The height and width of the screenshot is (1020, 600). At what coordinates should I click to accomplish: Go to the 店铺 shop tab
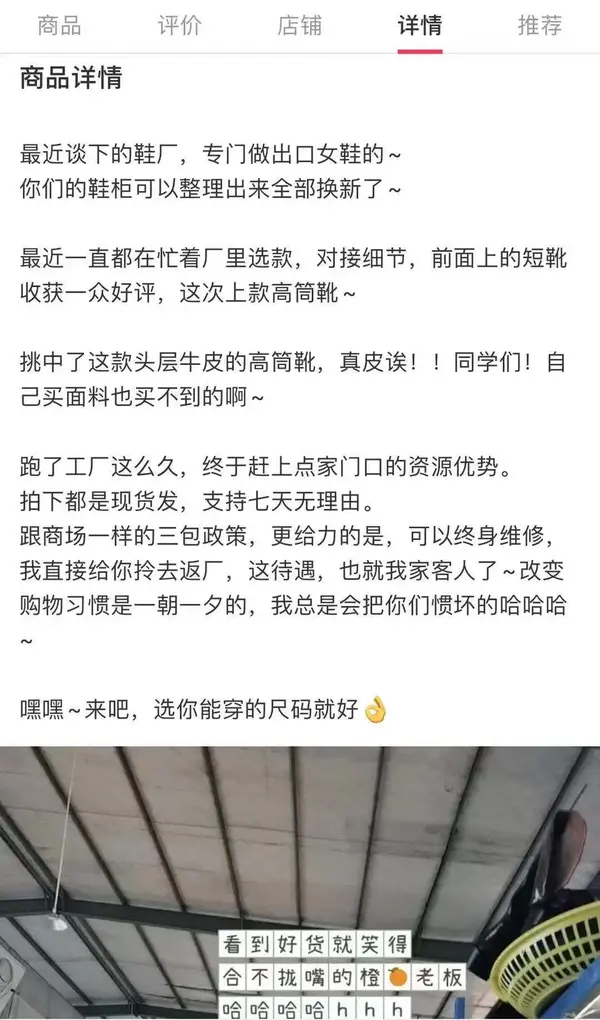(299, 25)
